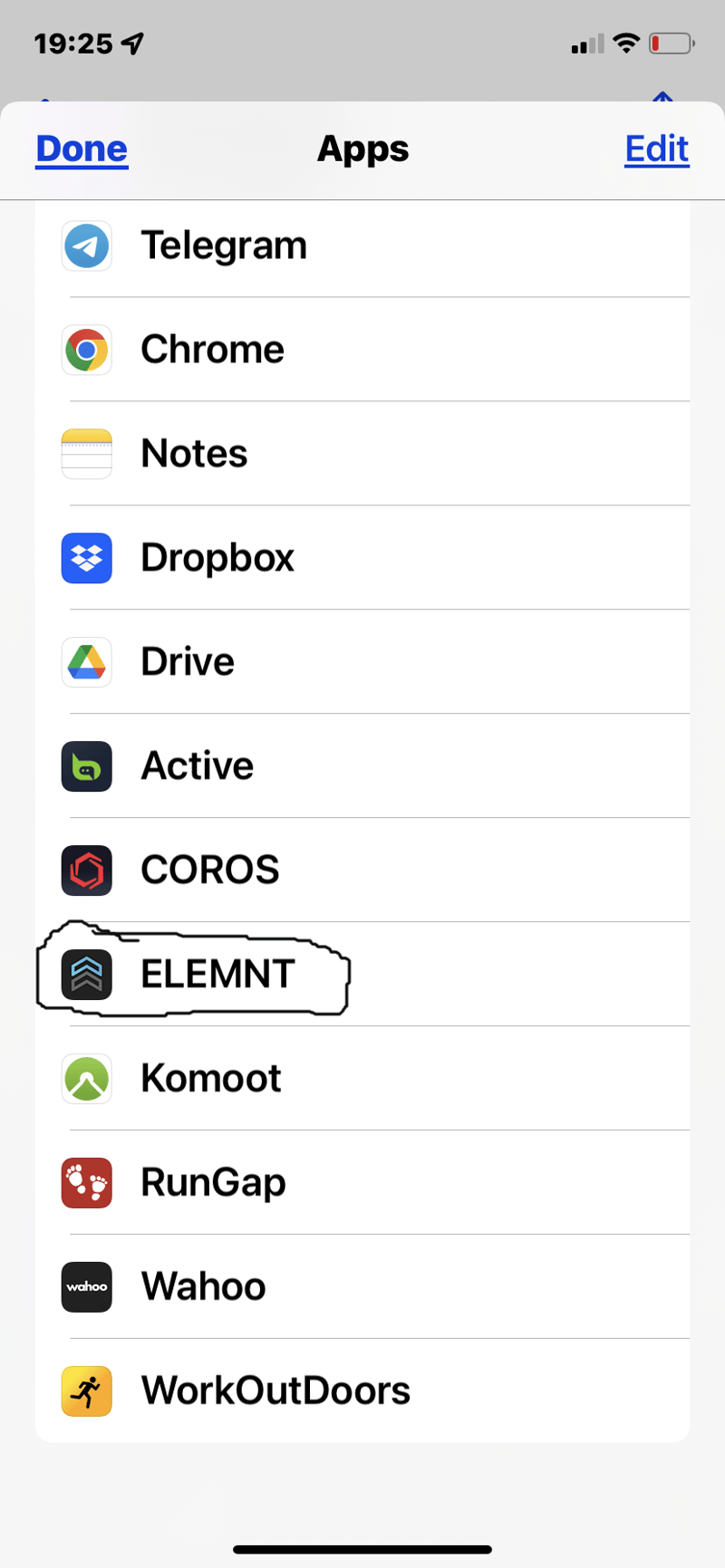
Task: Open Edit for the apps list
Action: (656, 149)
